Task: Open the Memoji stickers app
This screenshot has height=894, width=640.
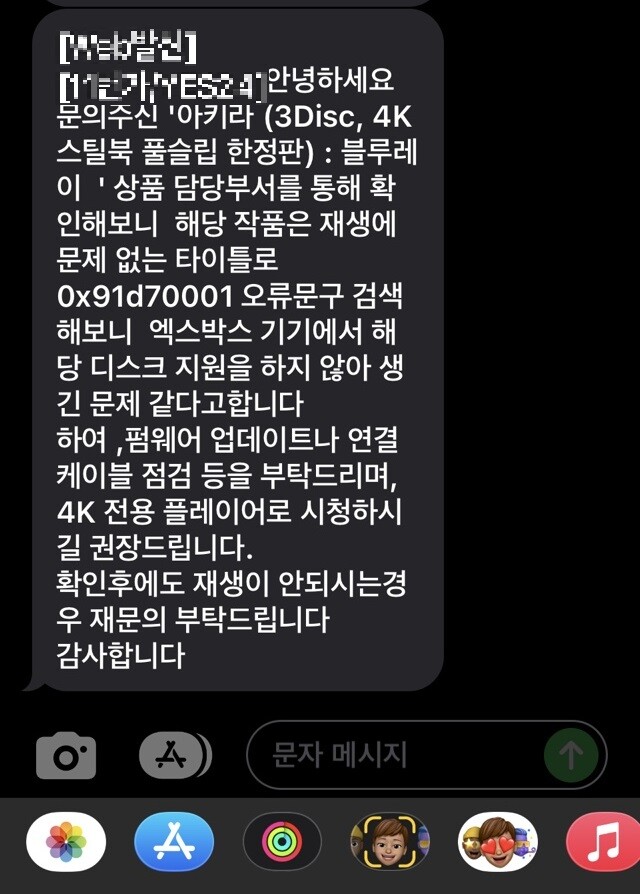Action: tap(497, 841)
